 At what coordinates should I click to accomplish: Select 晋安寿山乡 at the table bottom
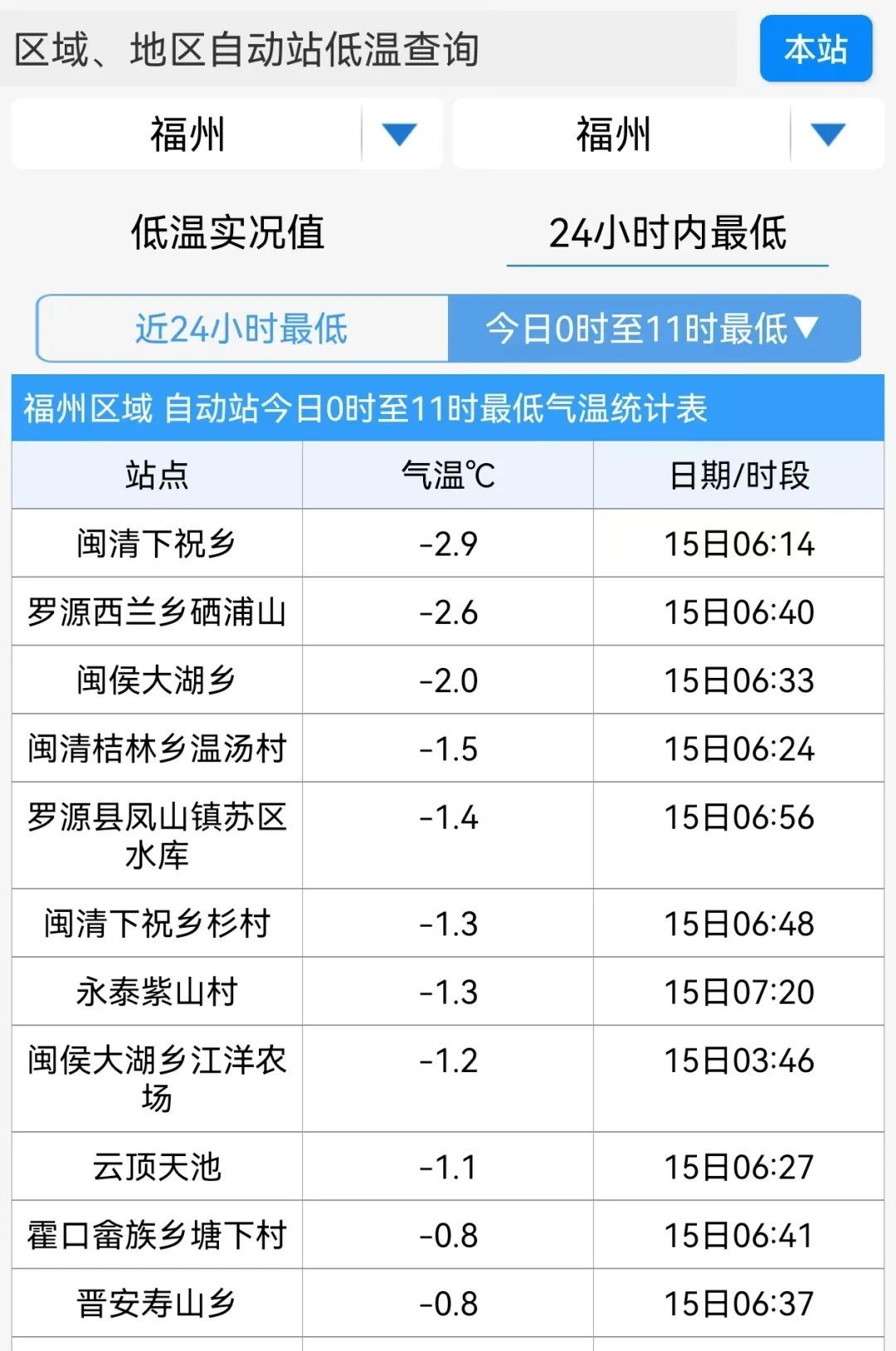click(156, 1305)
